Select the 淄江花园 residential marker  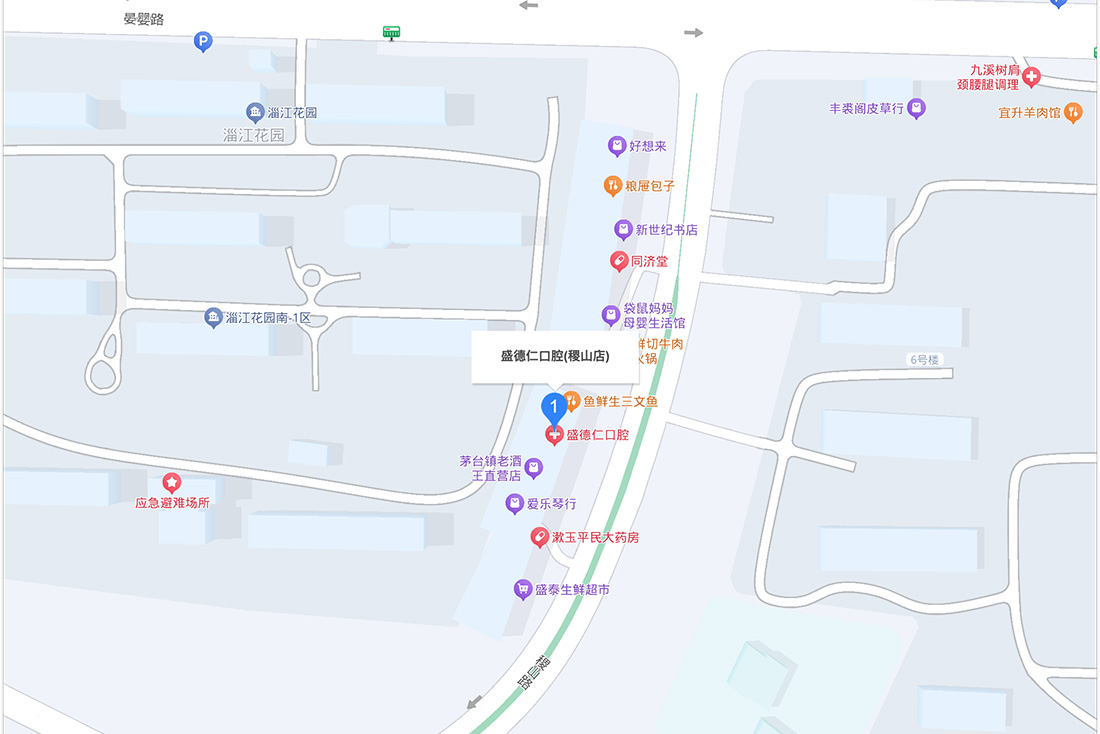coord(255,112)
